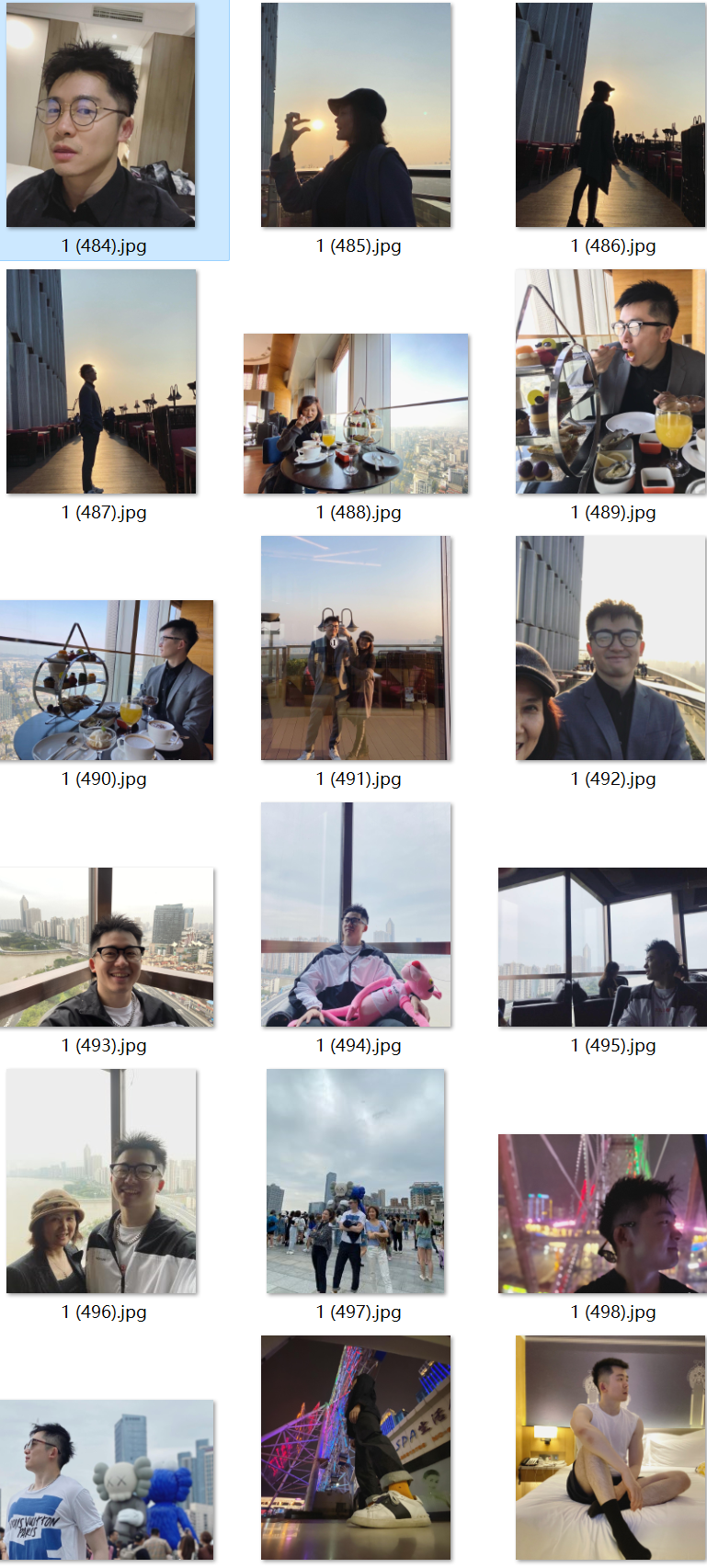Open 1 (495).jpg thumbnail
Screen dimensions: 707x1568
602,947
